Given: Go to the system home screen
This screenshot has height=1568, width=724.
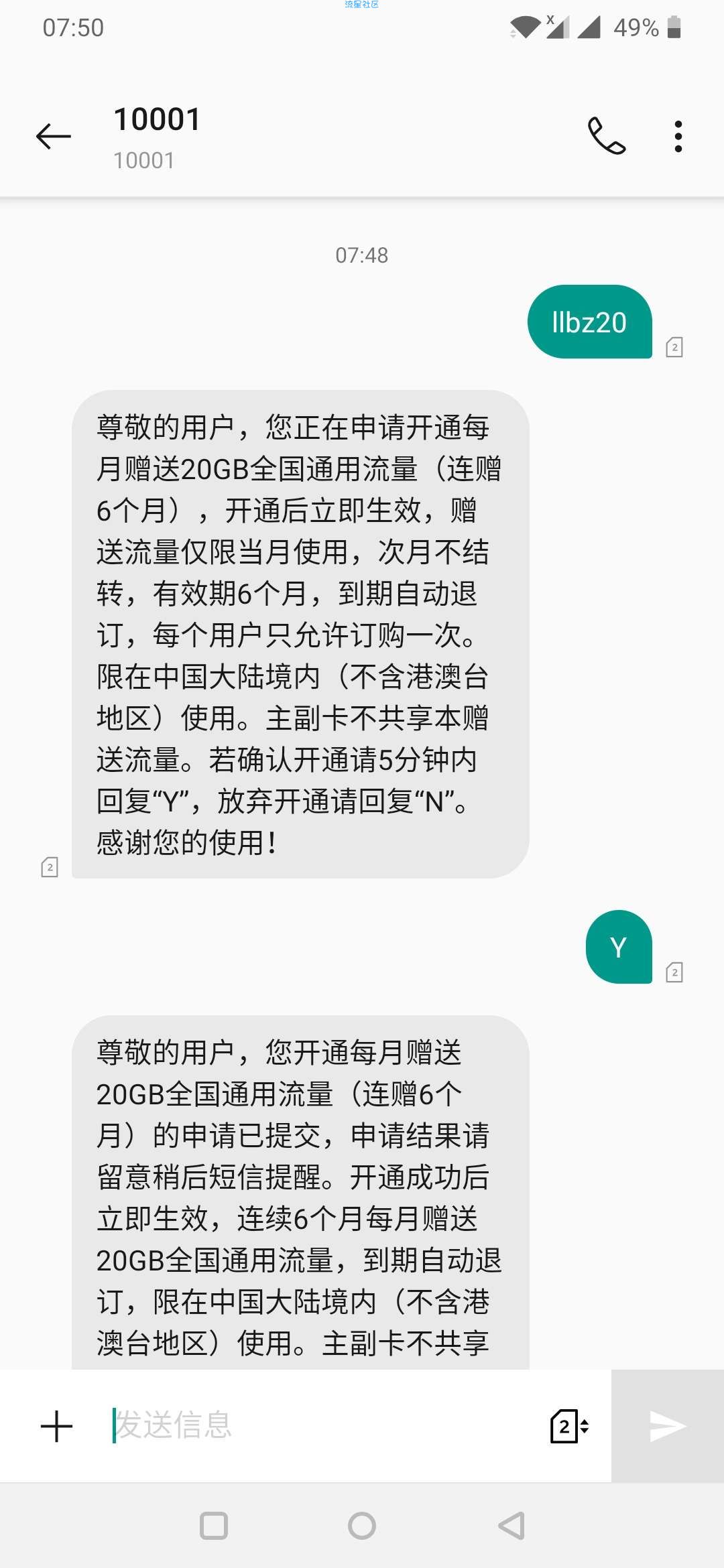Looking at the screenshot, I should pyautogui.click(x=362, y=1526).
